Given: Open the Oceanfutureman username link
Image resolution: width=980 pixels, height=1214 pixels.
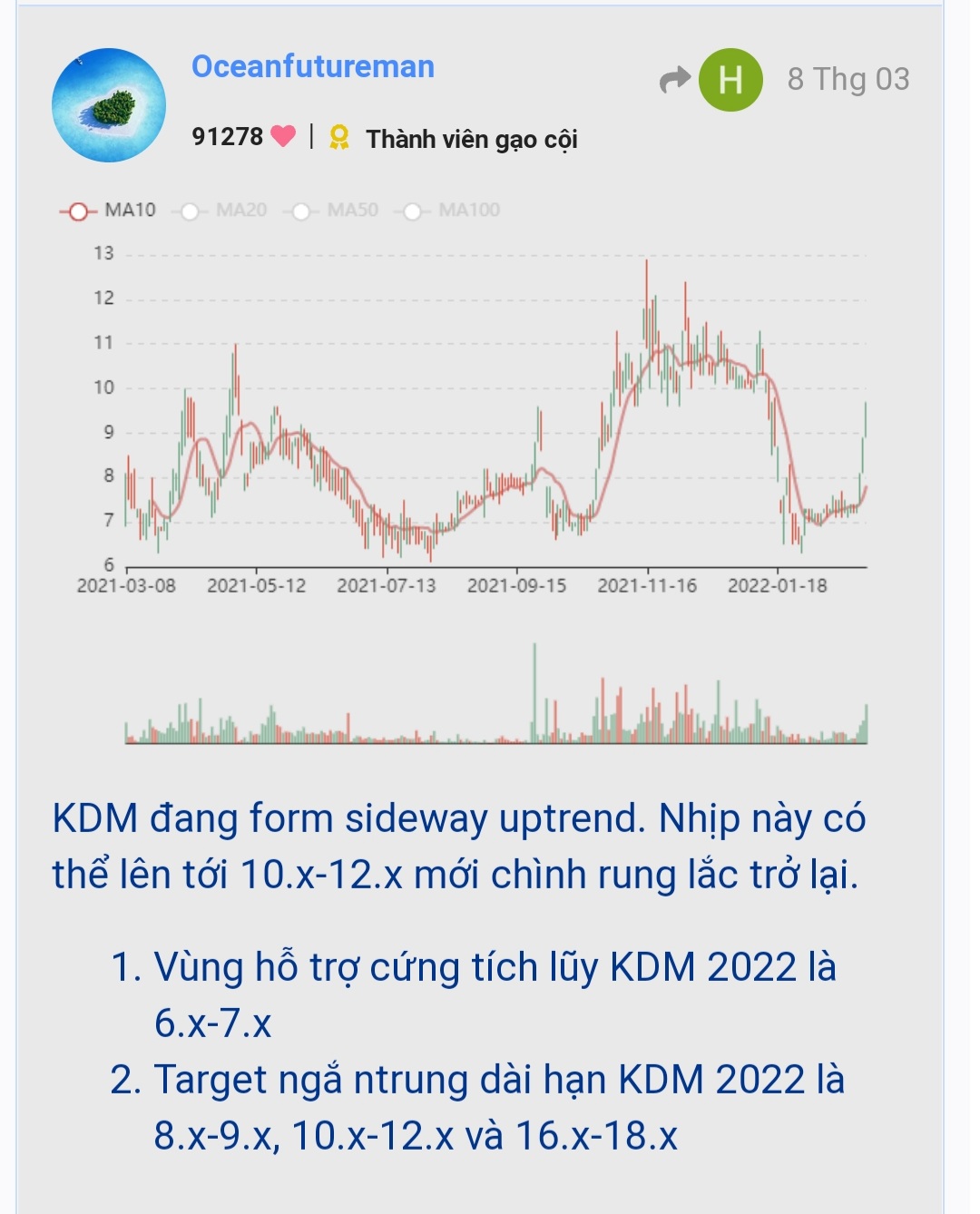Looking at the screenshot, I should pyautogui.click(x=312, y=66).
